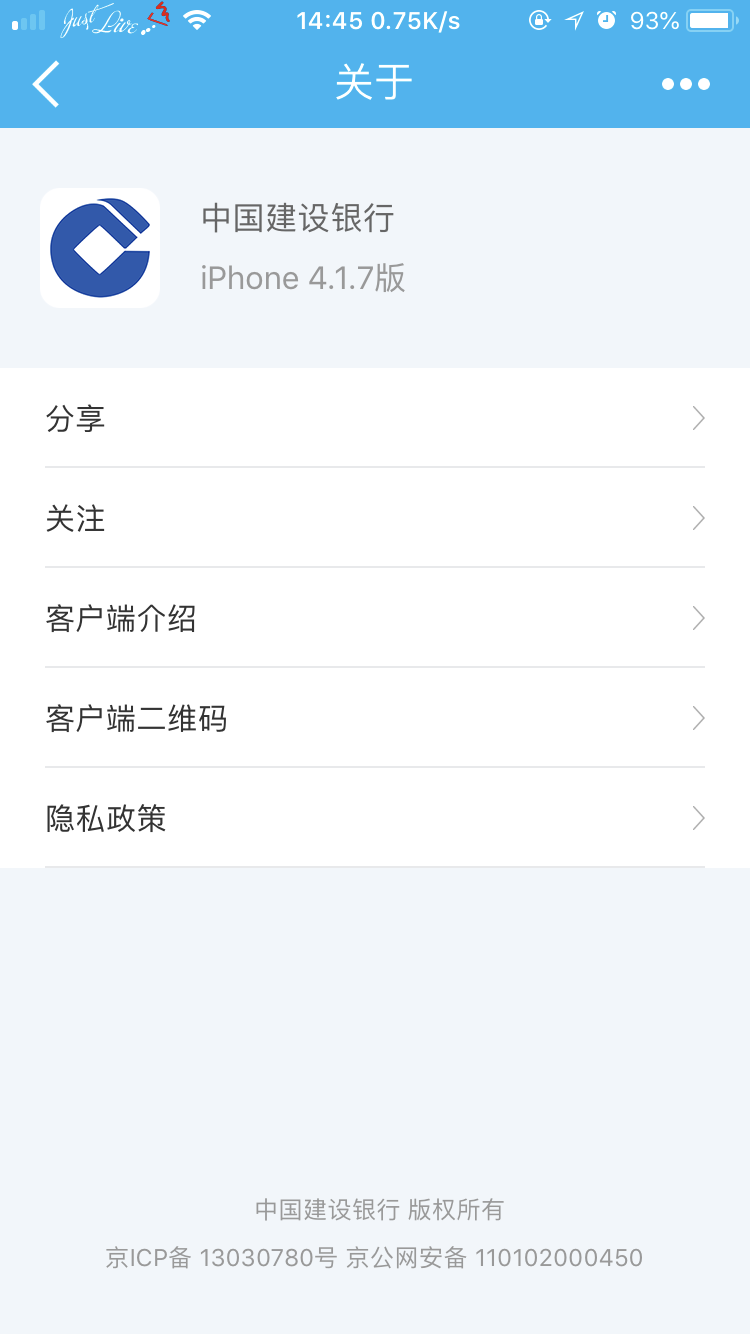The height and width of the screenshot is (1334, 750).
Task: Expand the 分享 share row chevron
Action: tap(697, 418)
